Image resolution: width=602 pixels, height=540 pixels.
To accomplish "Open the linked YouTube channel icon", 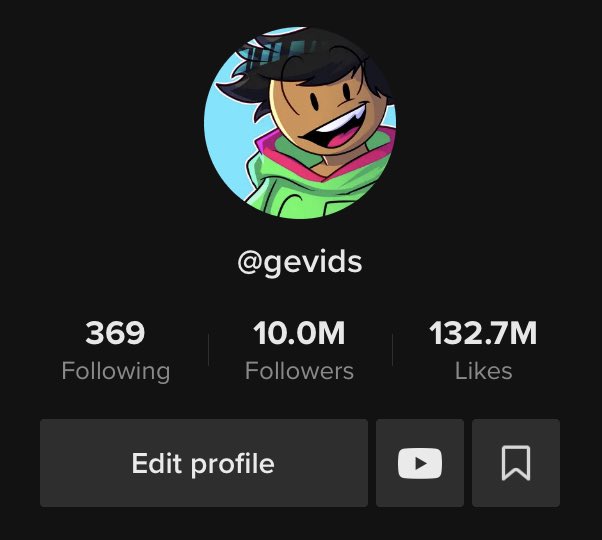I will click(419, 463).
